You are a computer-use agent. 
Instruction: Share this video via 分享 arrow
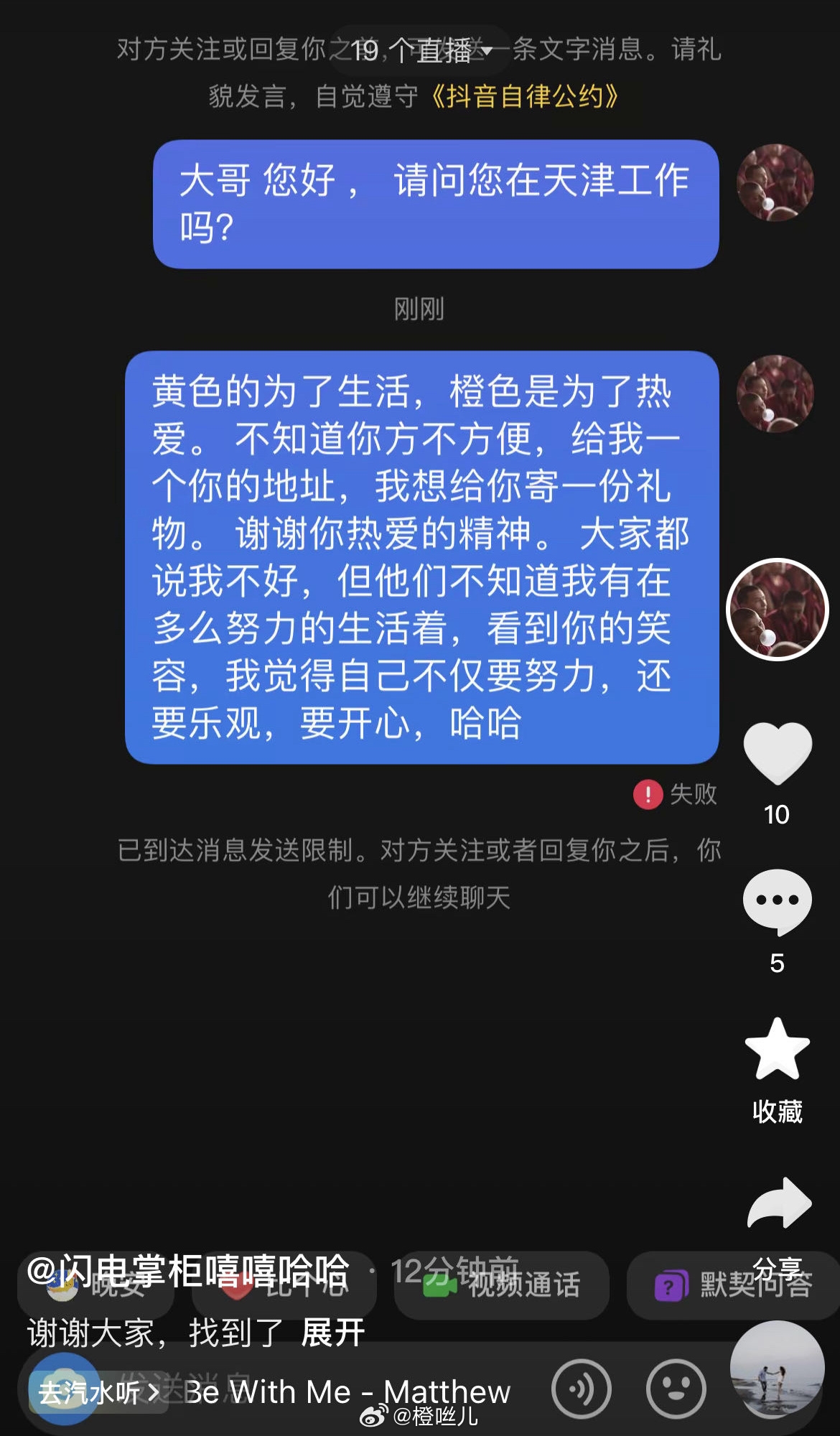click(x=779, y=1205)
